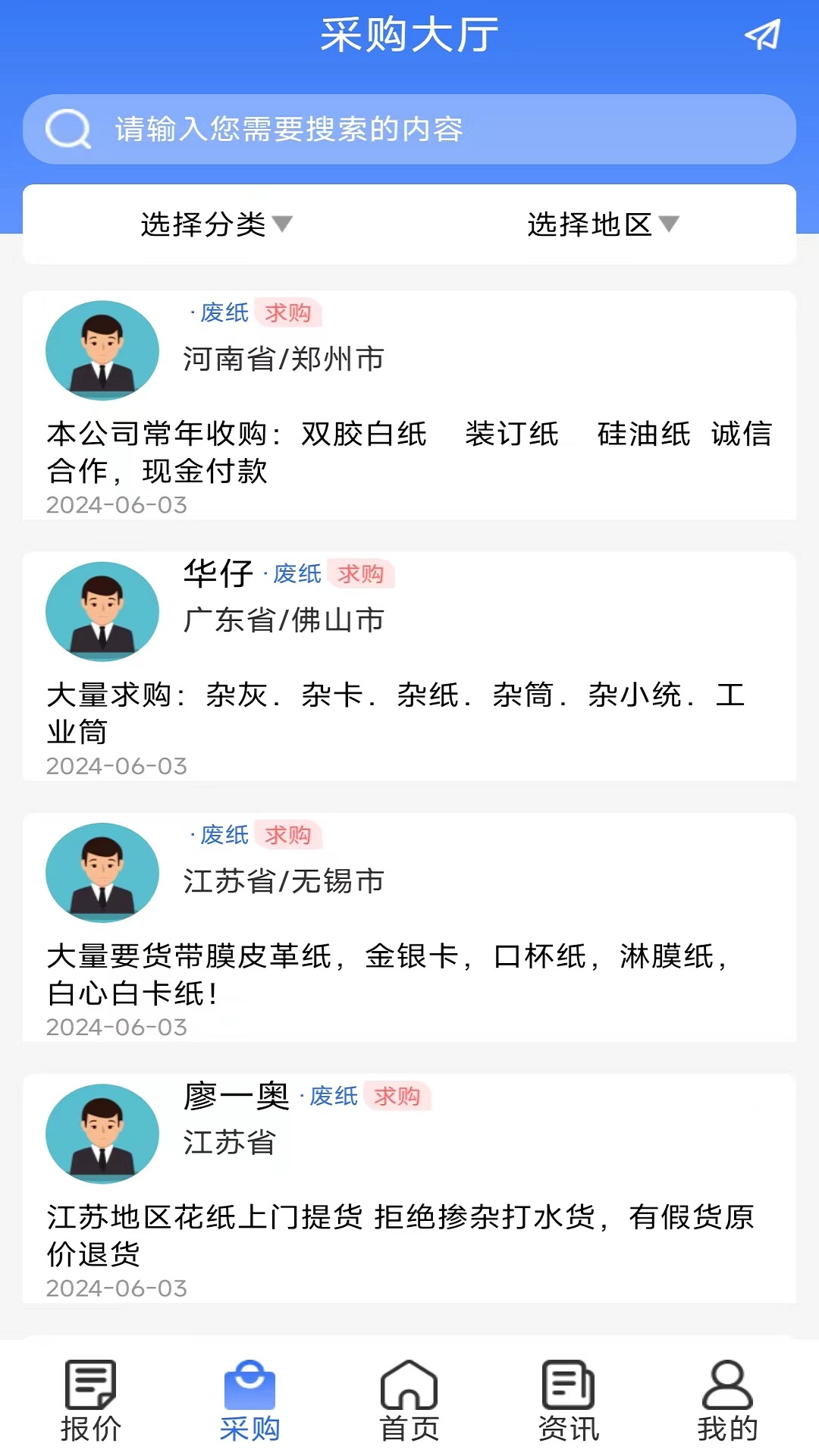Select the 采购 tab
Viewport: 819px width, 1456px height.
(250, 1401)
